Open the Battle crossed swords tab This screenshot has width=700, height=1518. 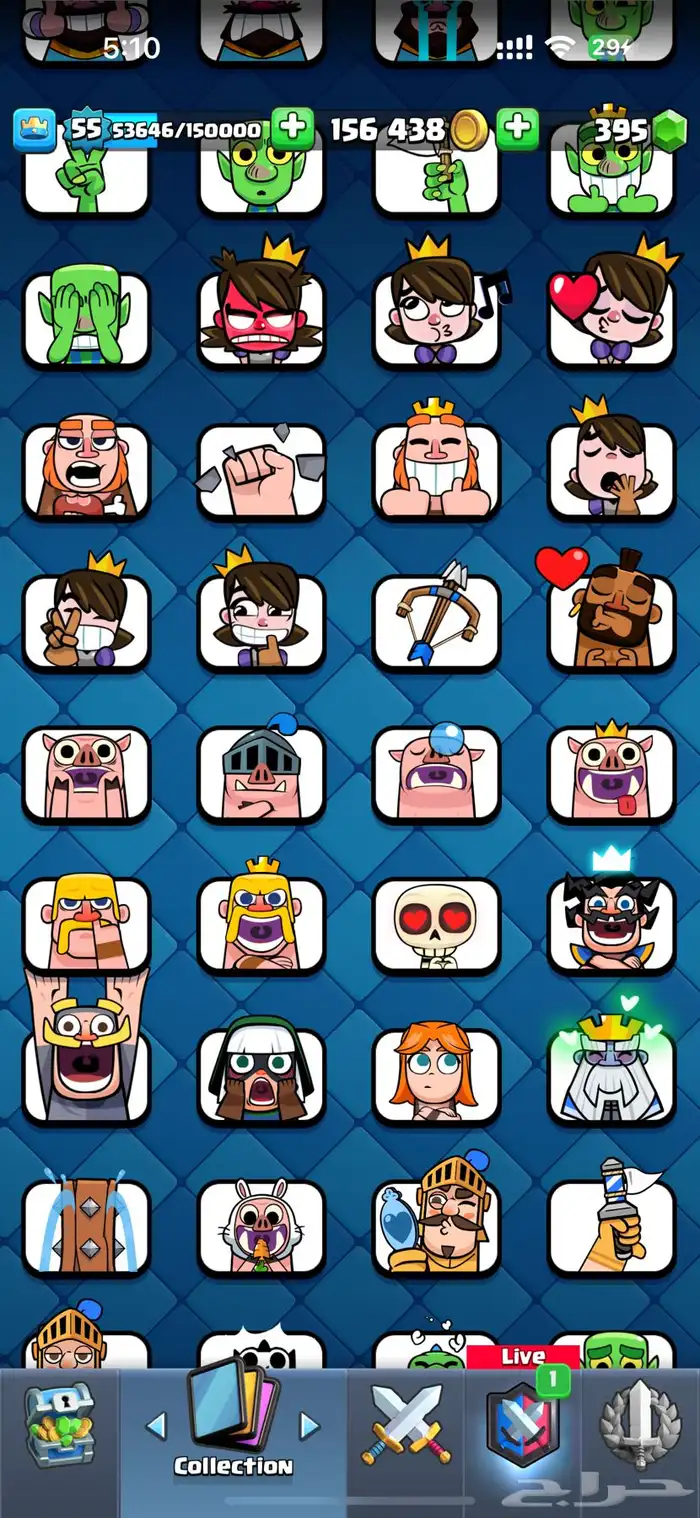406,1426
